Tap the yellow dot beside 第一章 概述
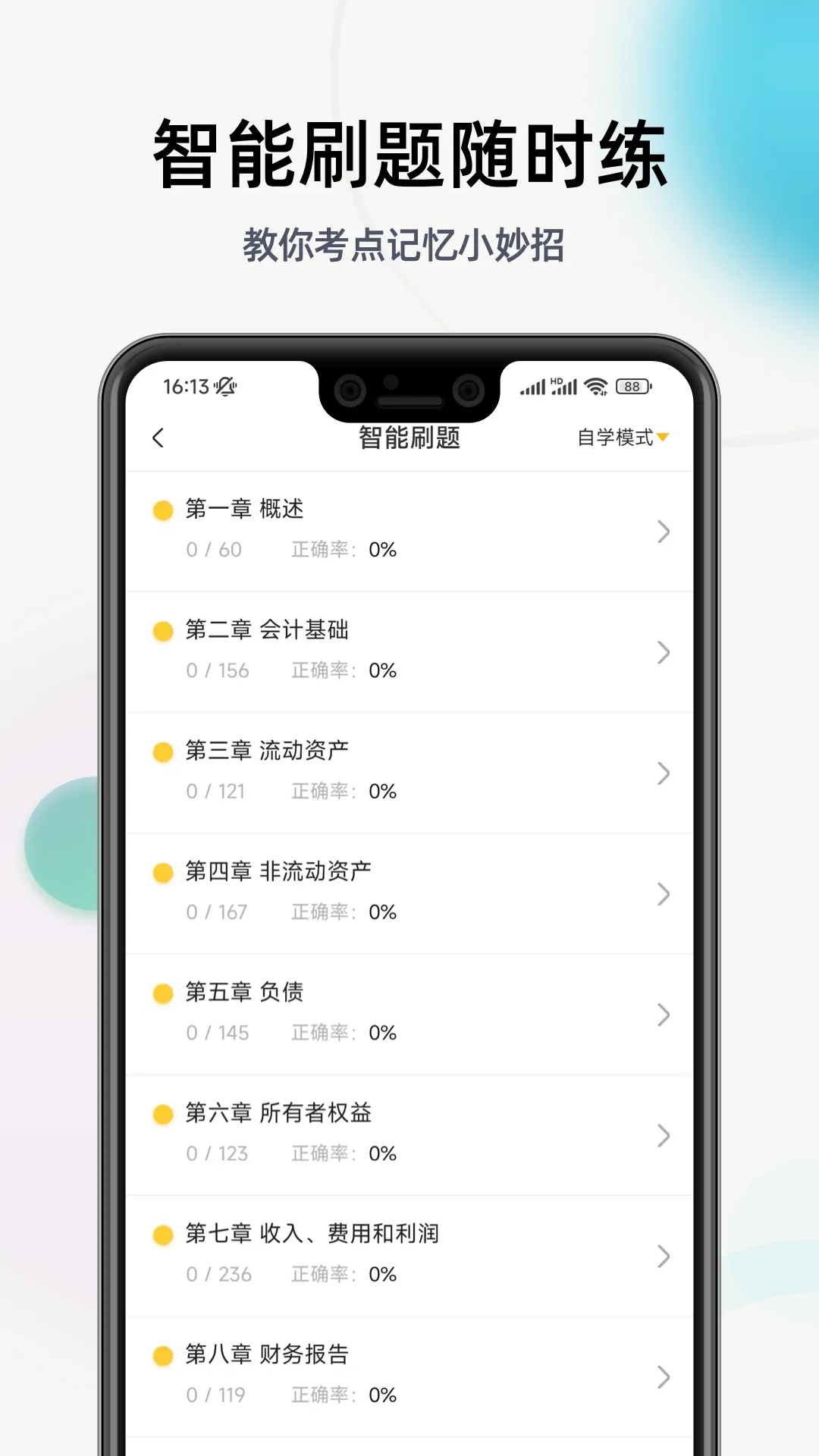819x1456 pixels. click(162, 510)
